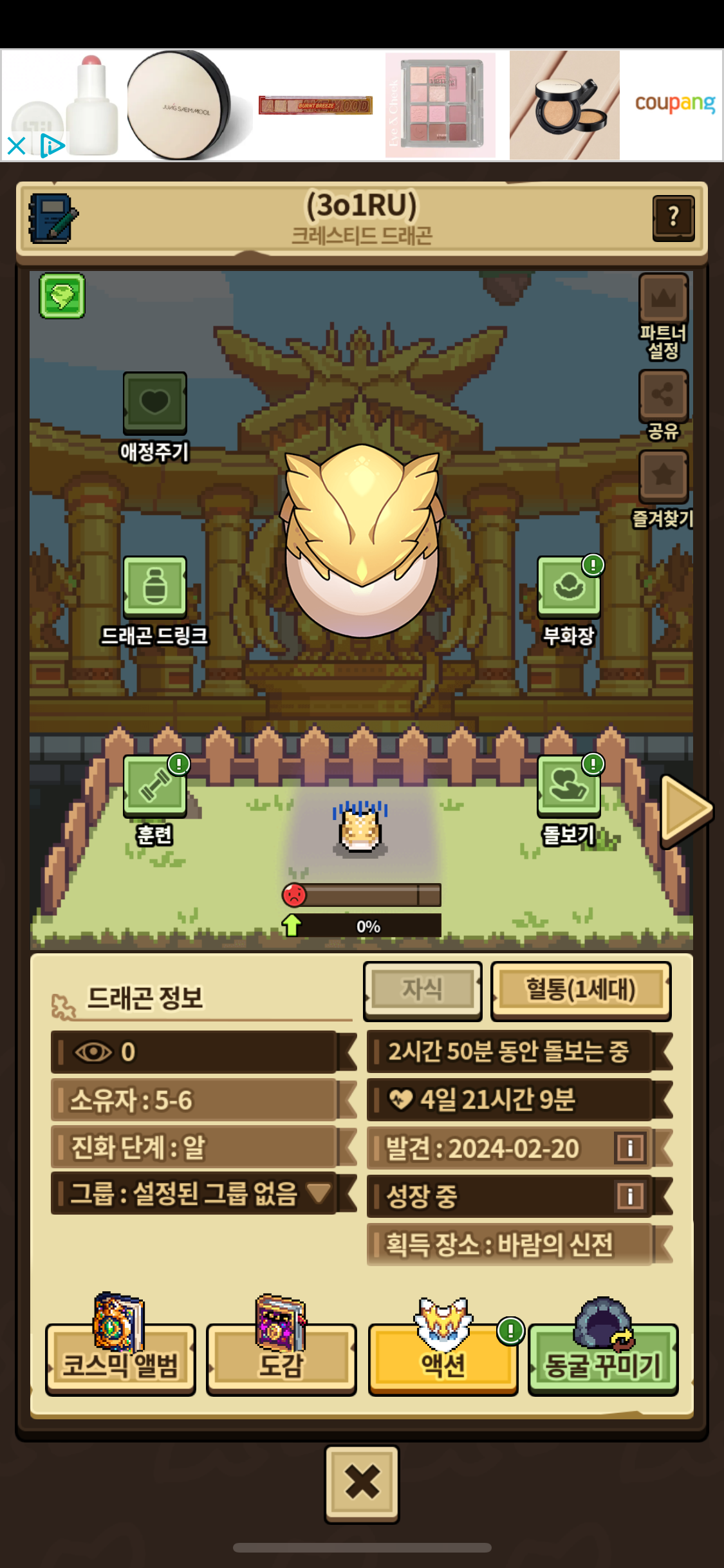Image resolution: width=724 pixels, height=1568 pixels.
Task: Give affection with 애정주기
Action: 154,404
